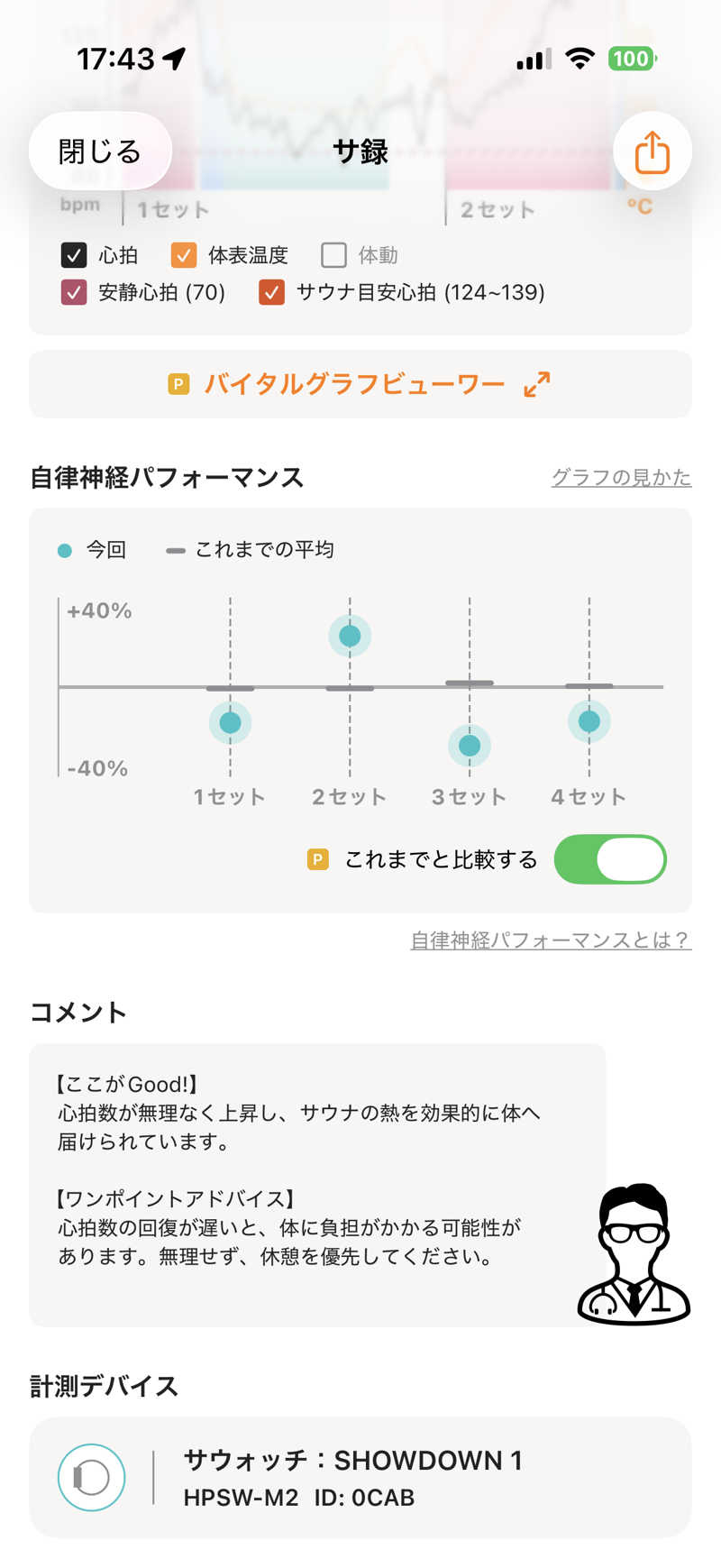
Task: Open the サウォッチ SHOWDOWN 1 device card
Action: point(360,1477)
